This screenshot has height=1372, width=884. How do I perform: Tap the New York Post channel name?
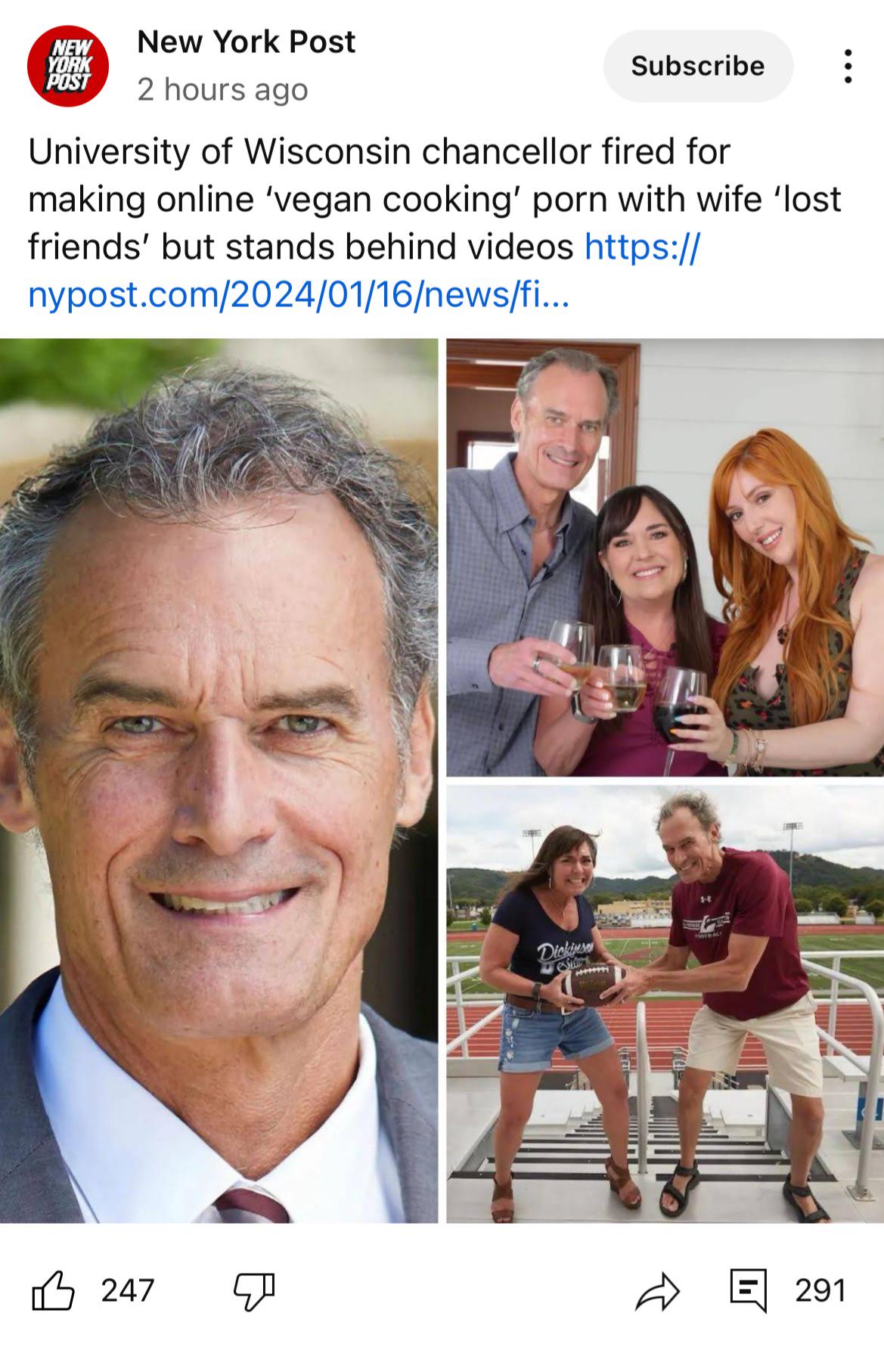tap(246, 42)
